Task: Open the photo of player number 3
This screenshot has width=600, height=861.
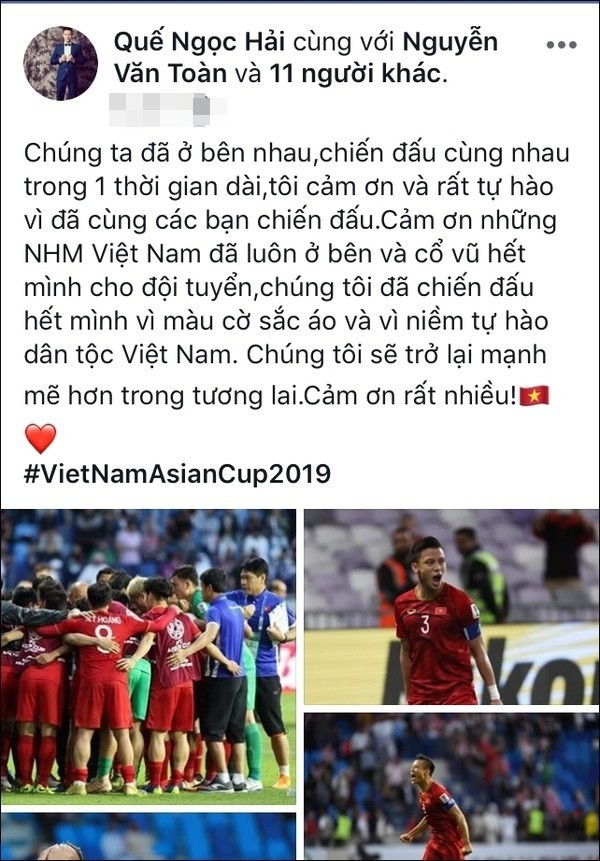Action: (x=450, y=606)
